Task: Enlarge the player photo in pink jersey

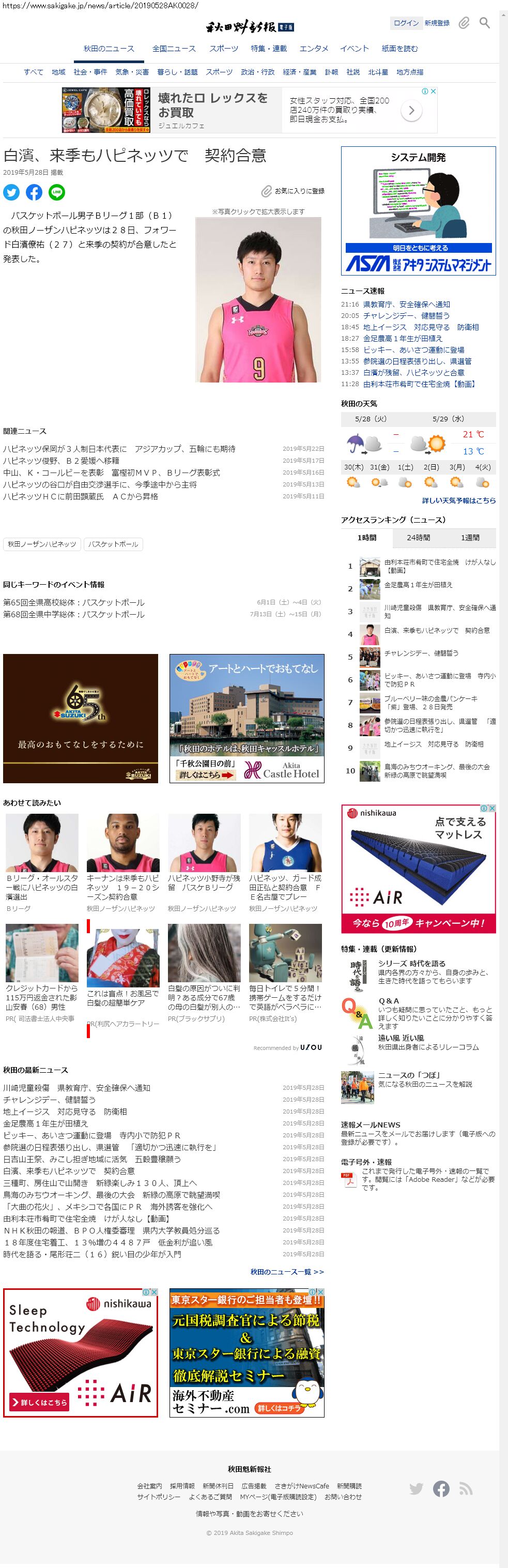Action: [258, 299]
